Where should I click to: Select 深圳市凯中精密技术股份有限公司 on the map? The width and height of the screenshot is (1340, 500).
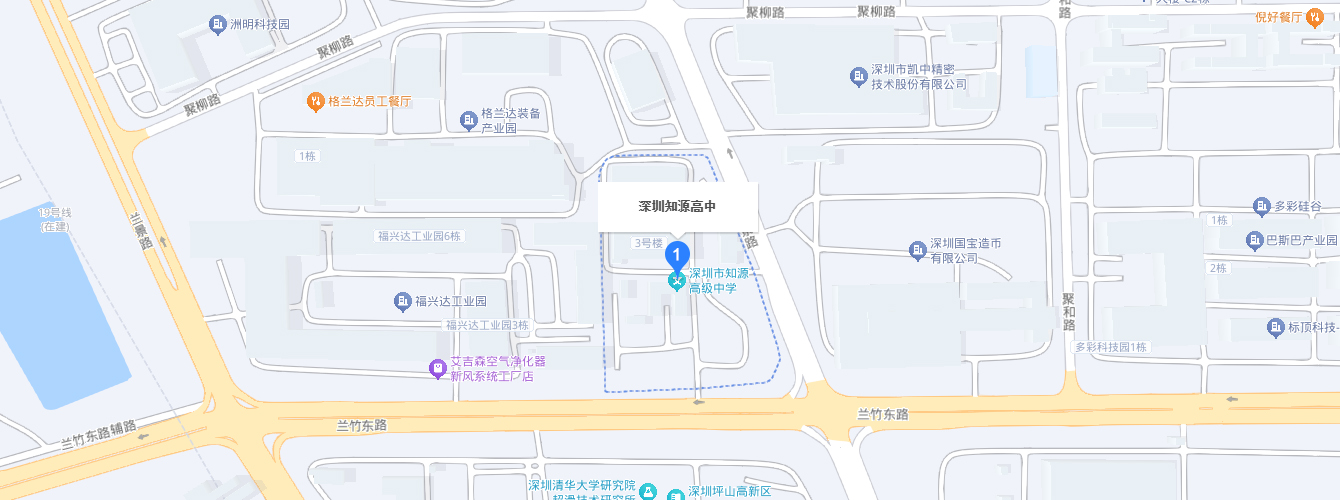coord(858,76)
